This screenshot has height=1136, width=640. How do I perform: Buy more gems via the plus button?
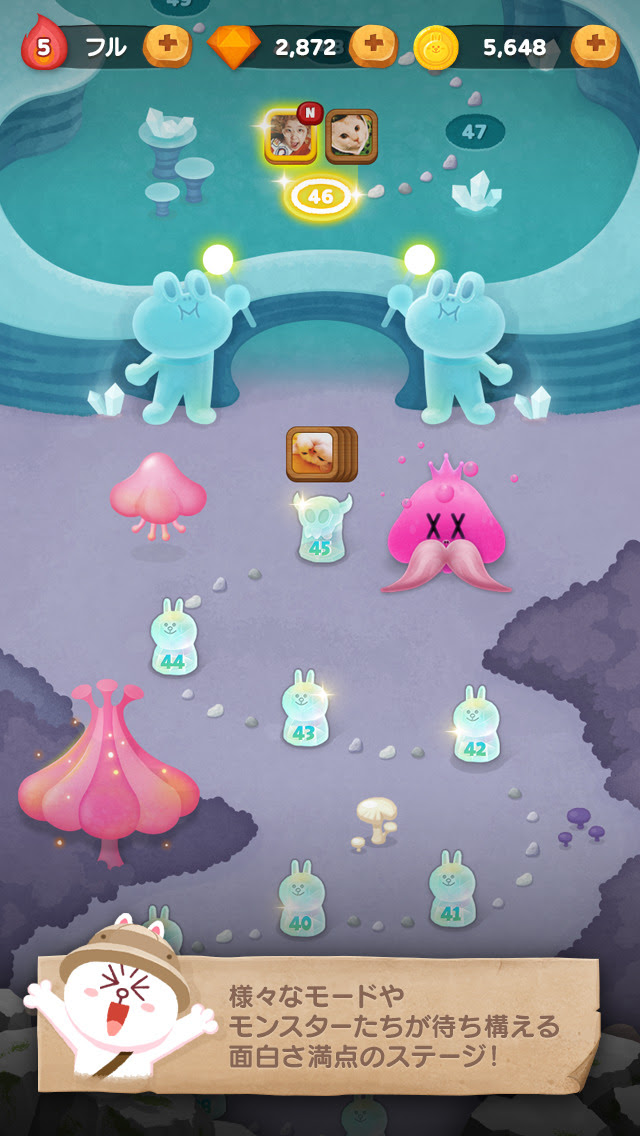tap(373, 46)
